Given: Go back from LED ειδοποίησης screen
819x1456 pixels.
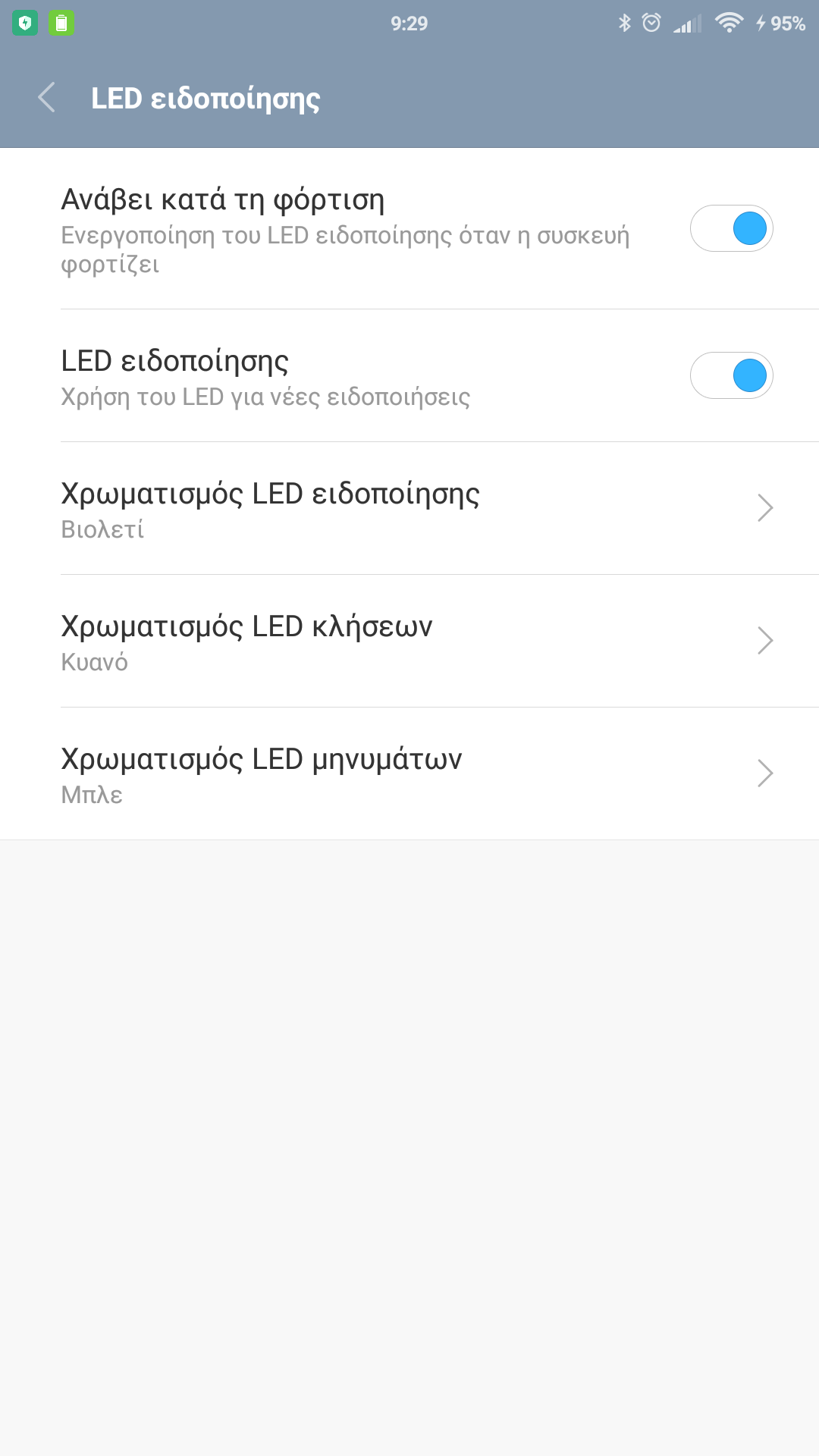Looking at the screenshot, I should (47, 98).
